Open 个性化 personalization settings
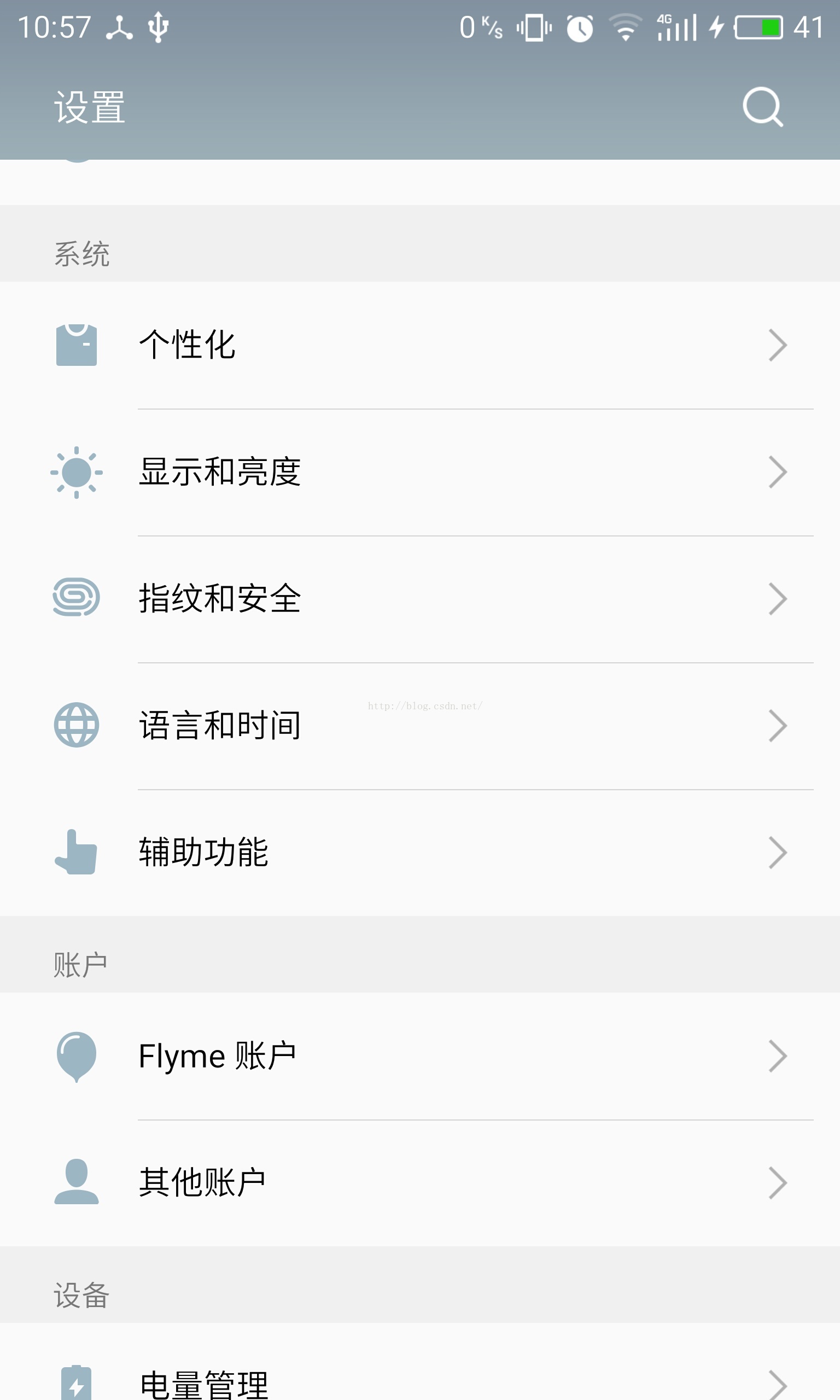Viewport: 840px width, 1400px height. pos(420,345)
